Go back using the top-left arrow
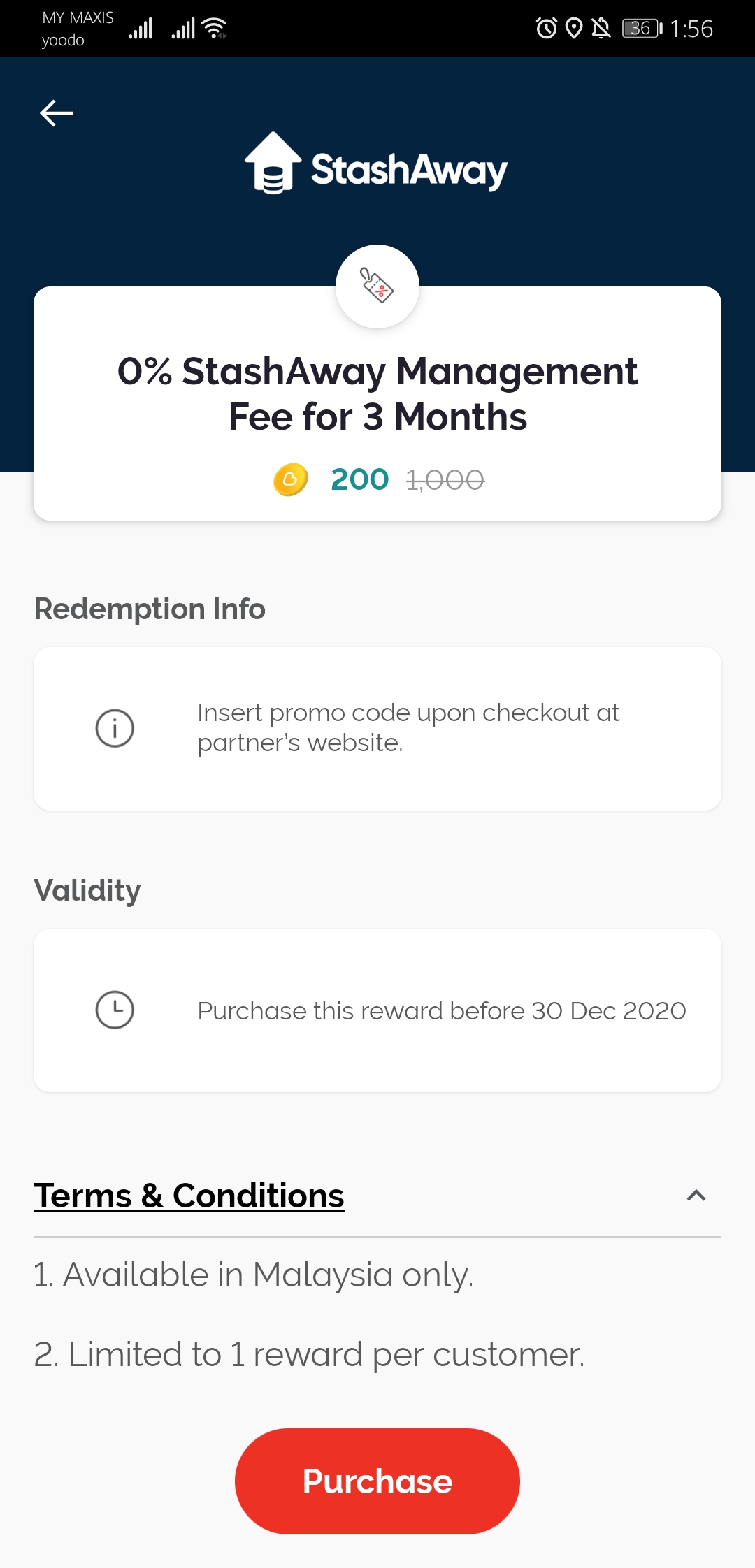Viewport: 755px width, 1568px height. click(x=57, y=112)
